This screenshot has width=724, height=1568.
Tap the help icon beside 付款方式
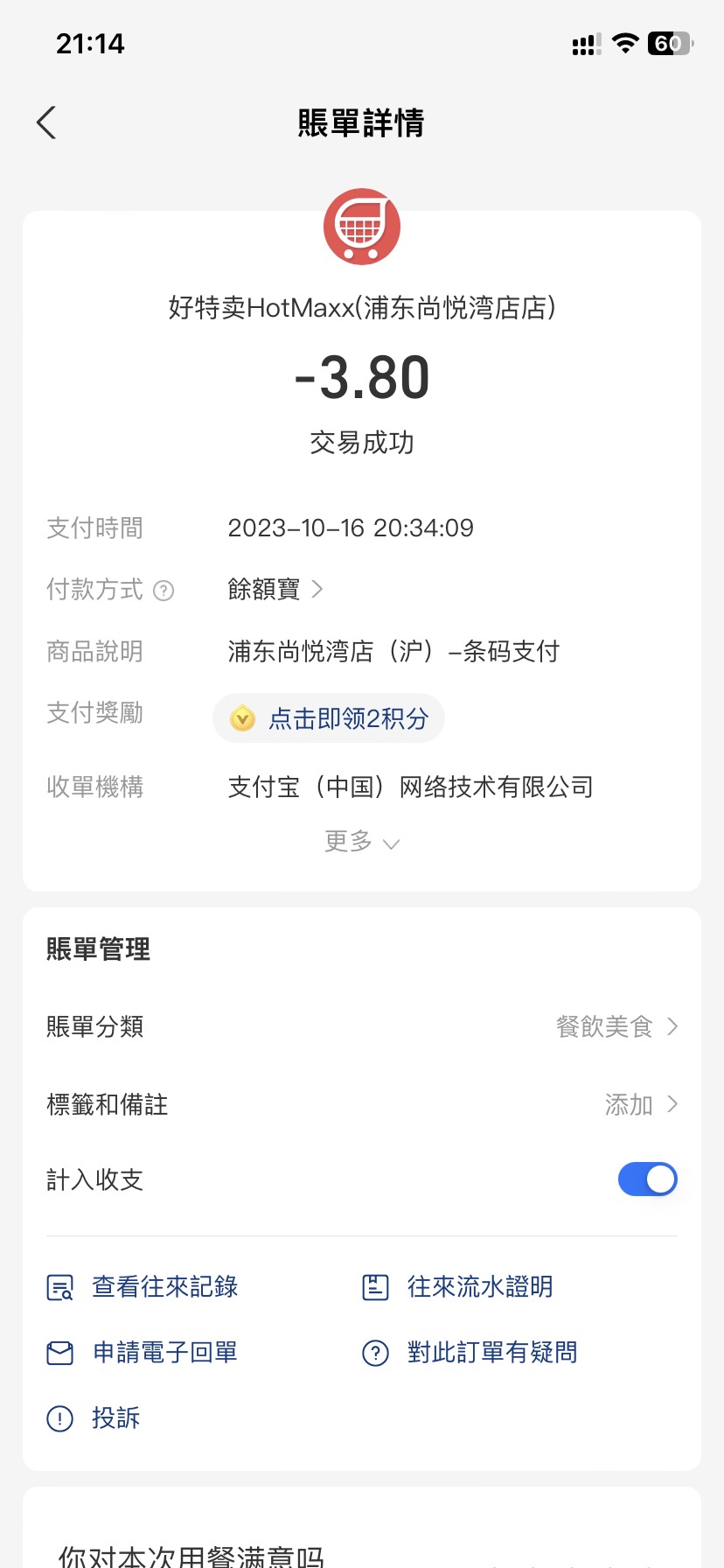click(x=164, y=591)
